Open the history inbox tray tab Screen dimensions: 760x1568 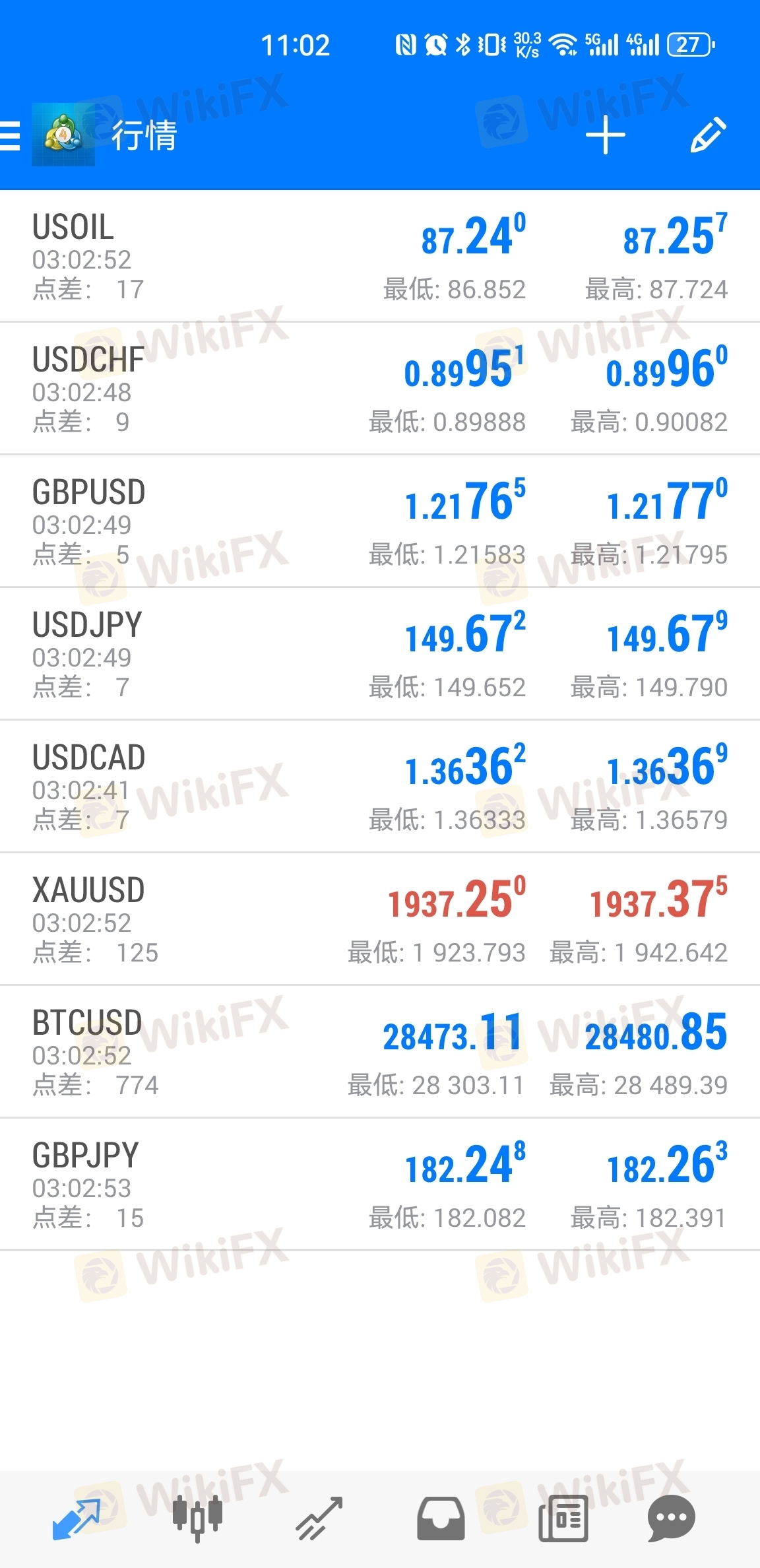point(441,1519)
